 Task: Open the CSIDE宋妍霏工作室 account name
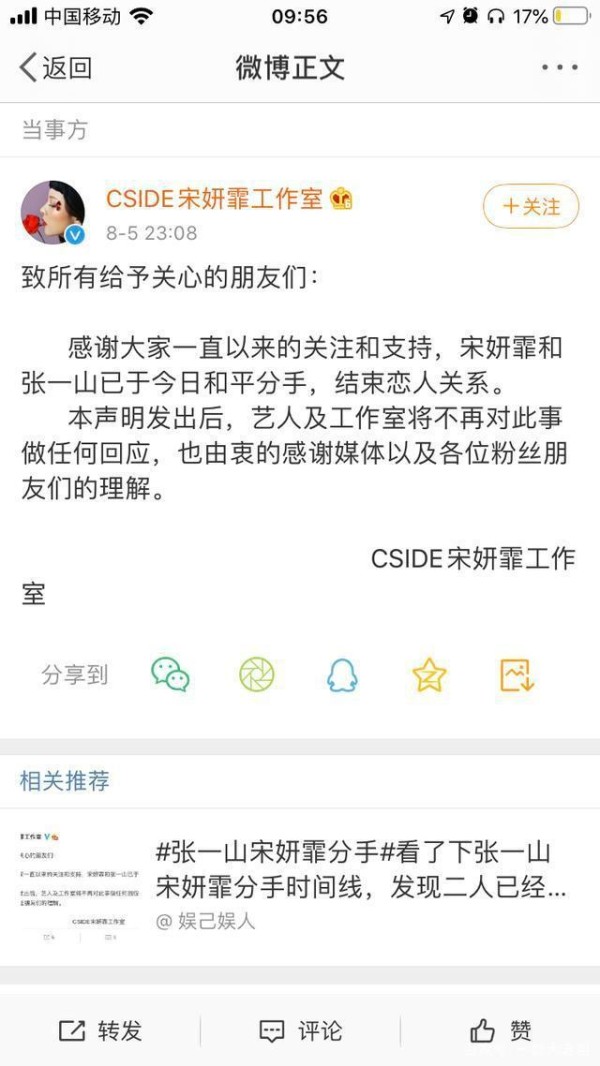214,199
